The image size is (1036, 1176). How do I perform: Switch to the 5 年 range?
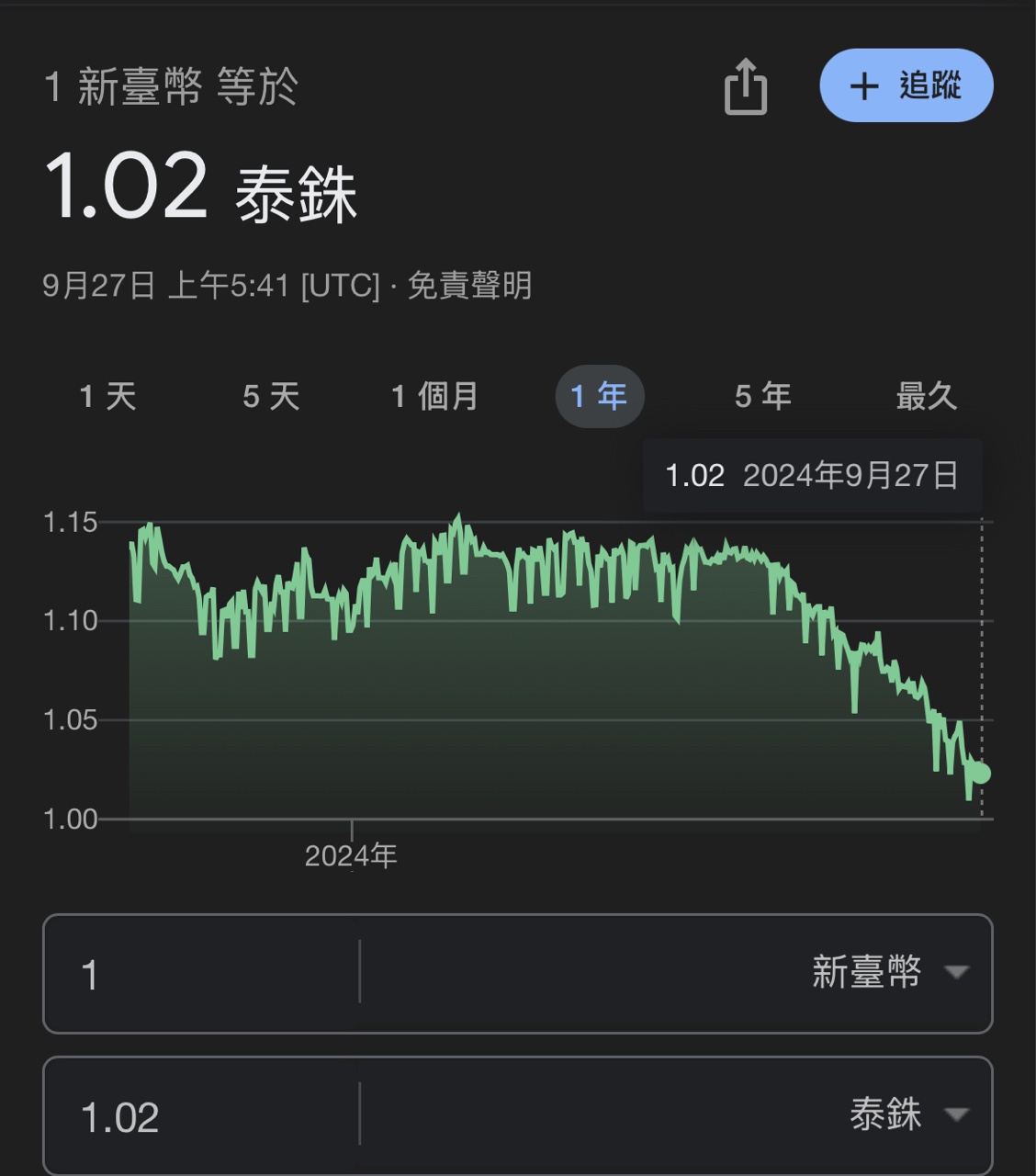click(762, 397)
